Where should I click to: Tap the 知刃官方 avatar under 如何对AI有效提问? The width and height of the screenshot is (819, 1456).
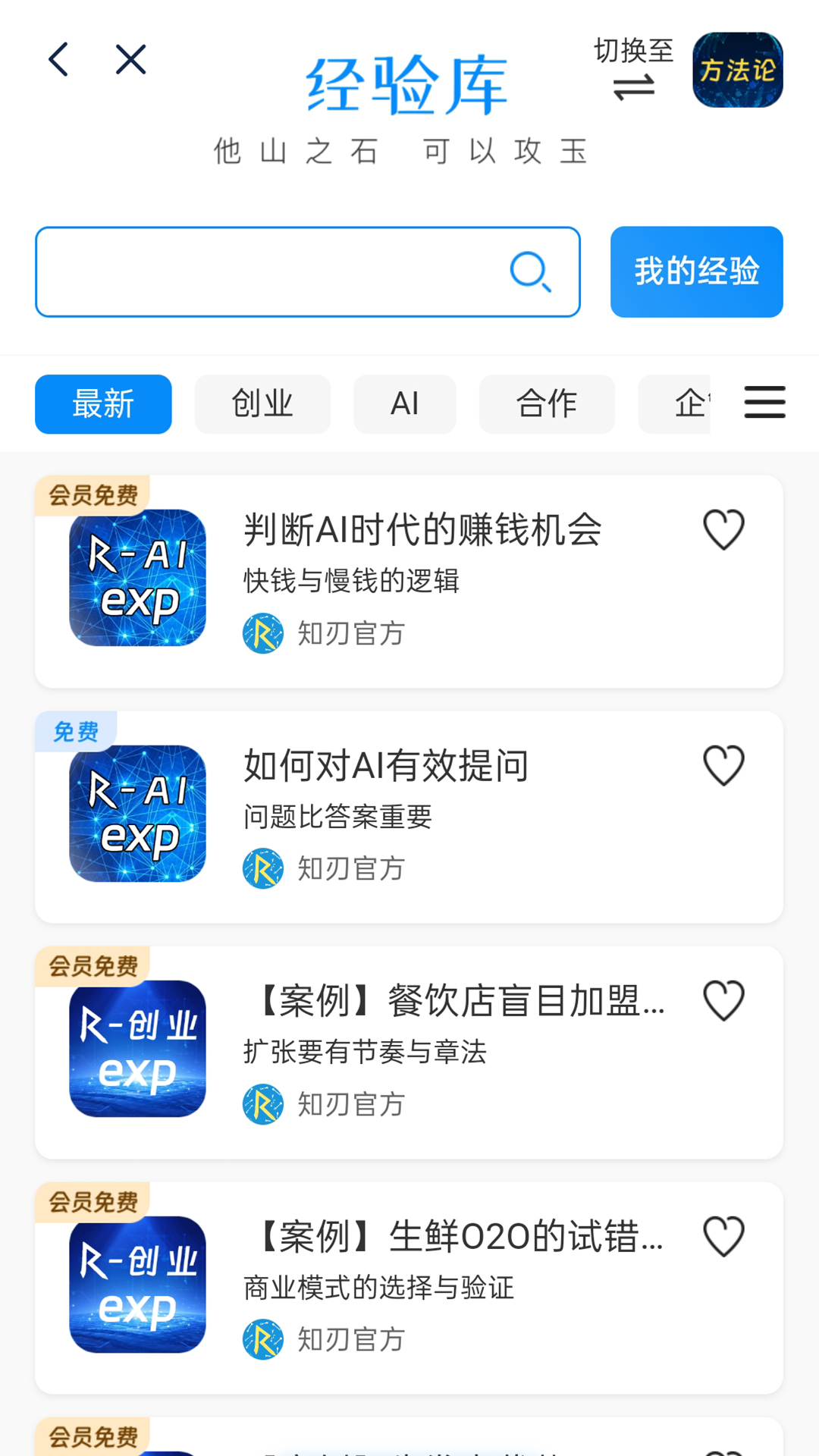pos(263,868)
